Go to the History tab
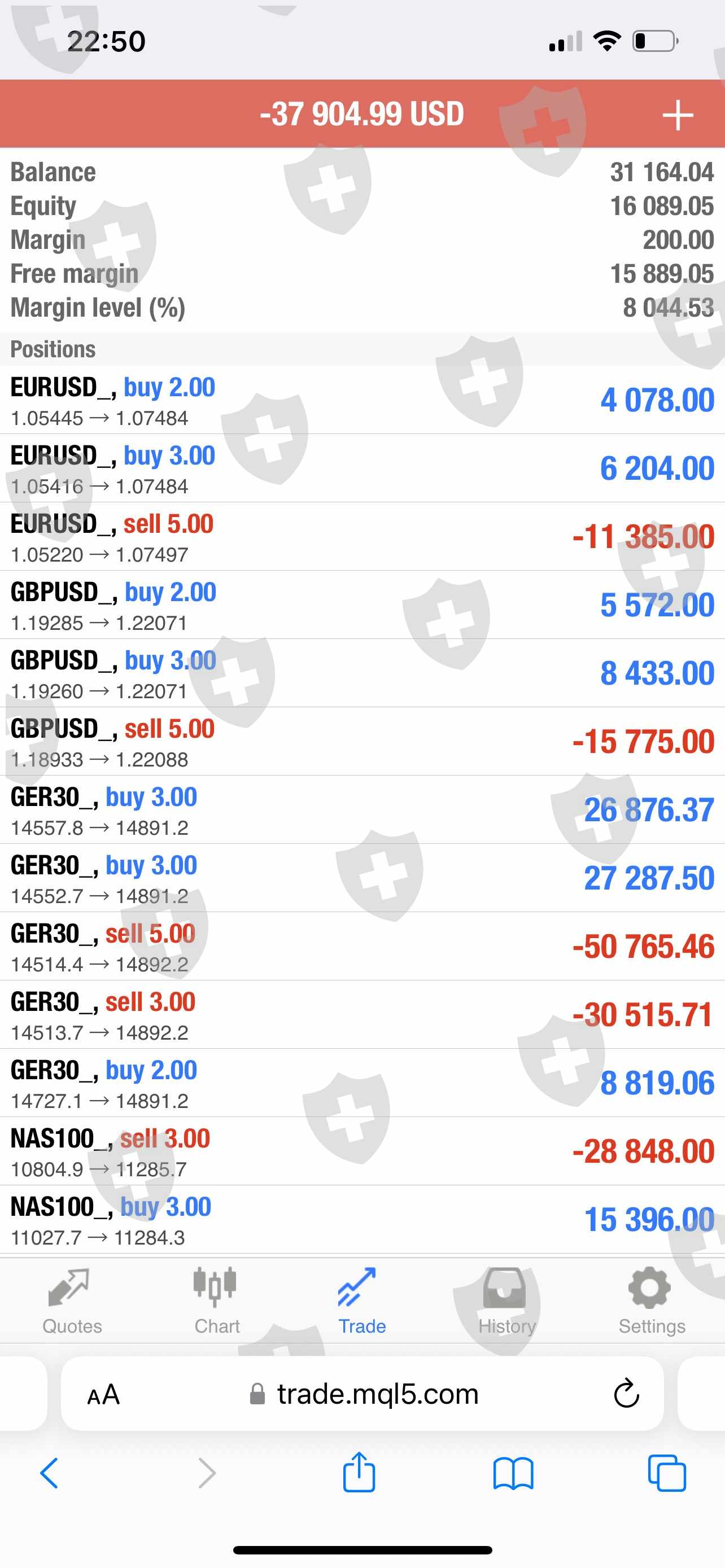 tap(506, 1302)
